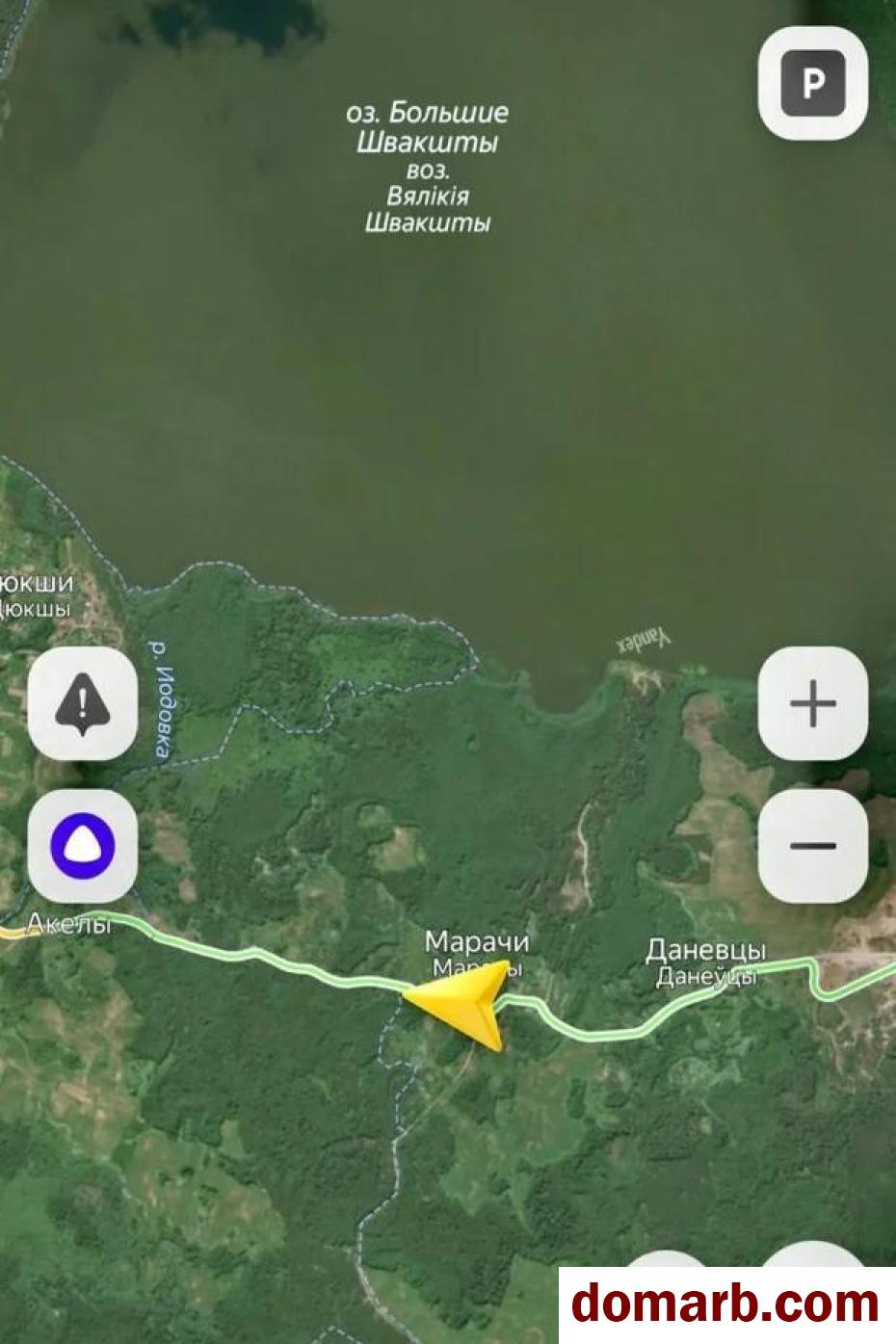Viewport: 896px width, 1344px height.
Task: Report a road event with warning icon
Action: click(x=83, y=703)
